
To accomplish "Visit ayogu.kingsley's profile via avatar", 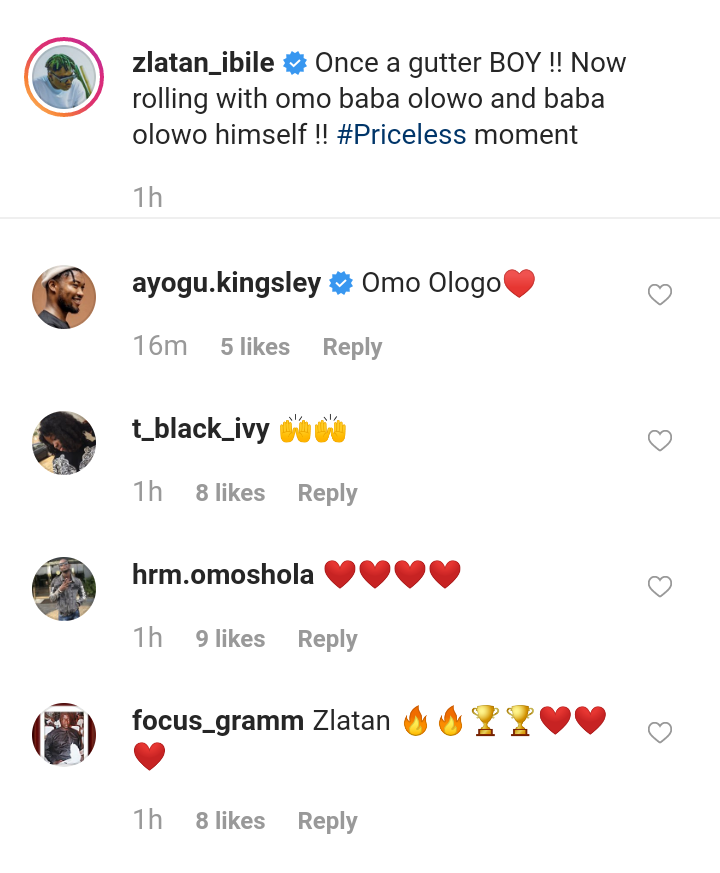I will click(x=64, y=297).
